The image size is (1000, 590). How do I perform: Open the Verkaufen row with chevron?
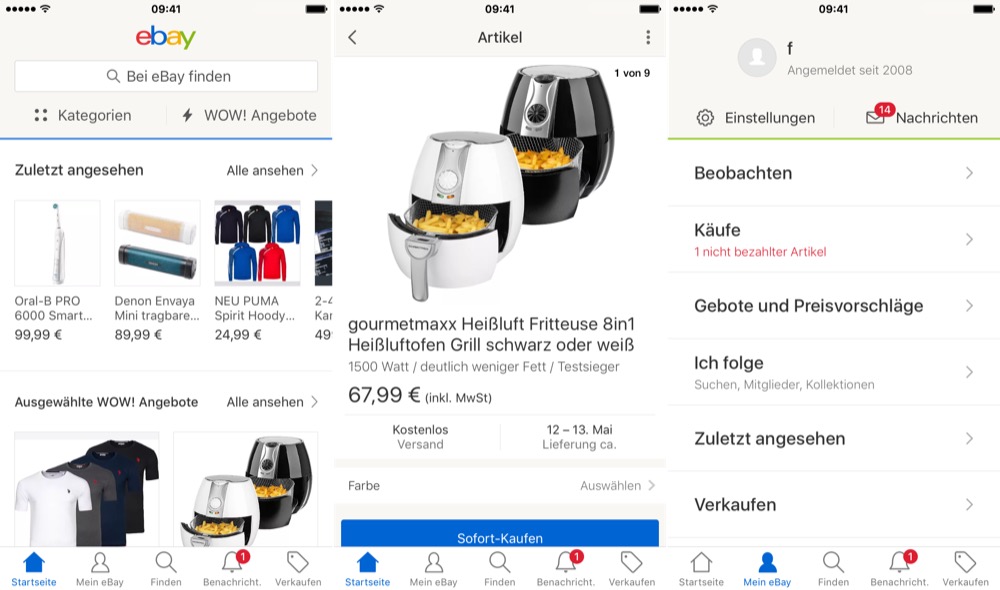833,504
